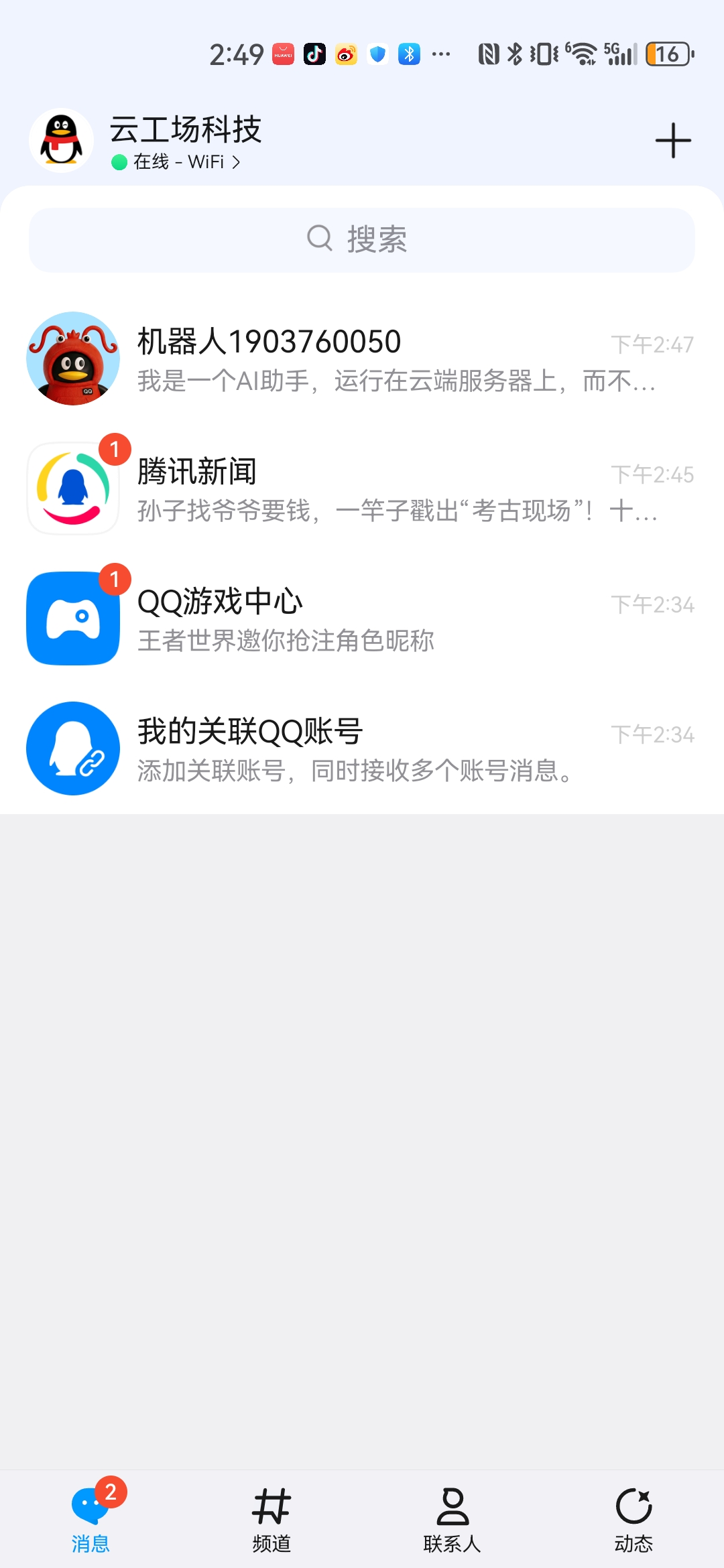
Task: Tap the green online status indicator
Action: coord(118,162)
